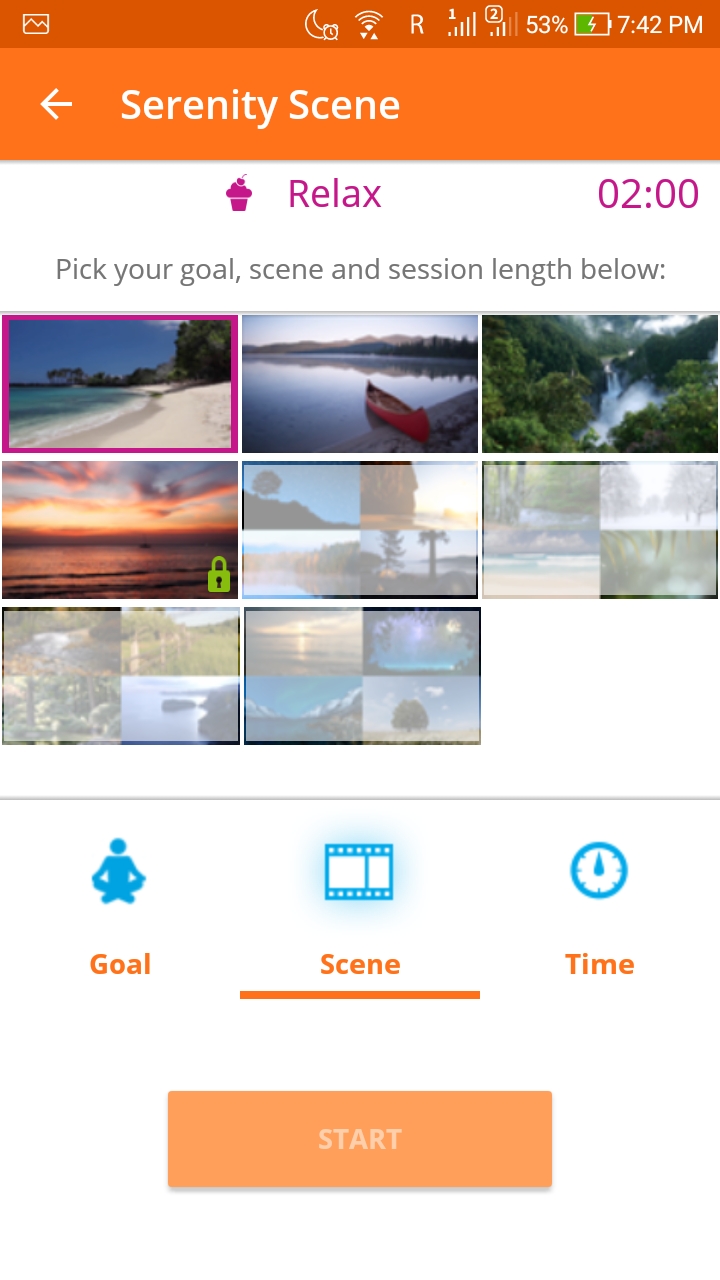Screen dimensions: 720x1280
Task: Open the Time tab
Action: 600,907
